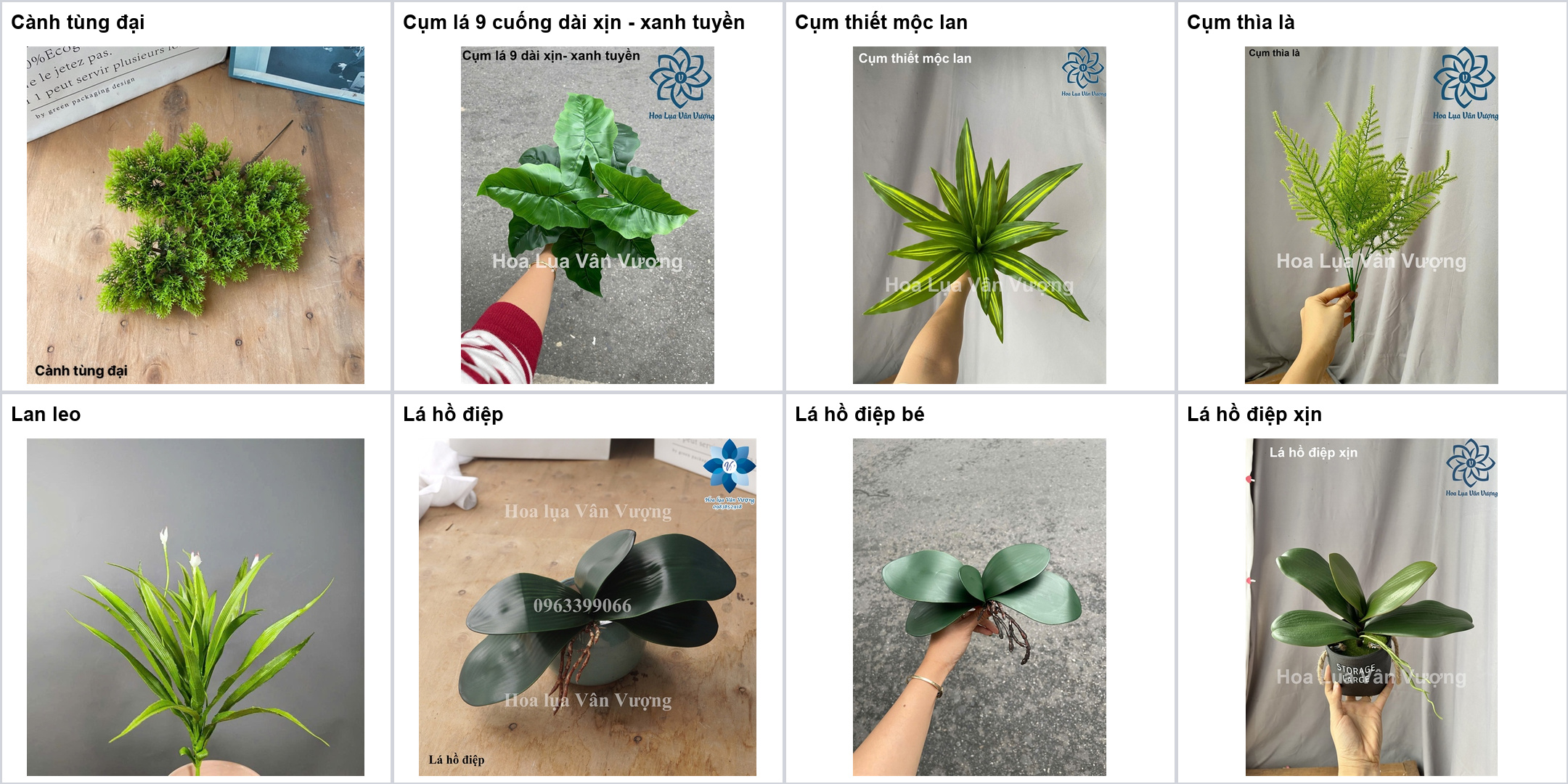Open the Cành tùng đại product card
1568x784 pixels.
coord(195,196)
